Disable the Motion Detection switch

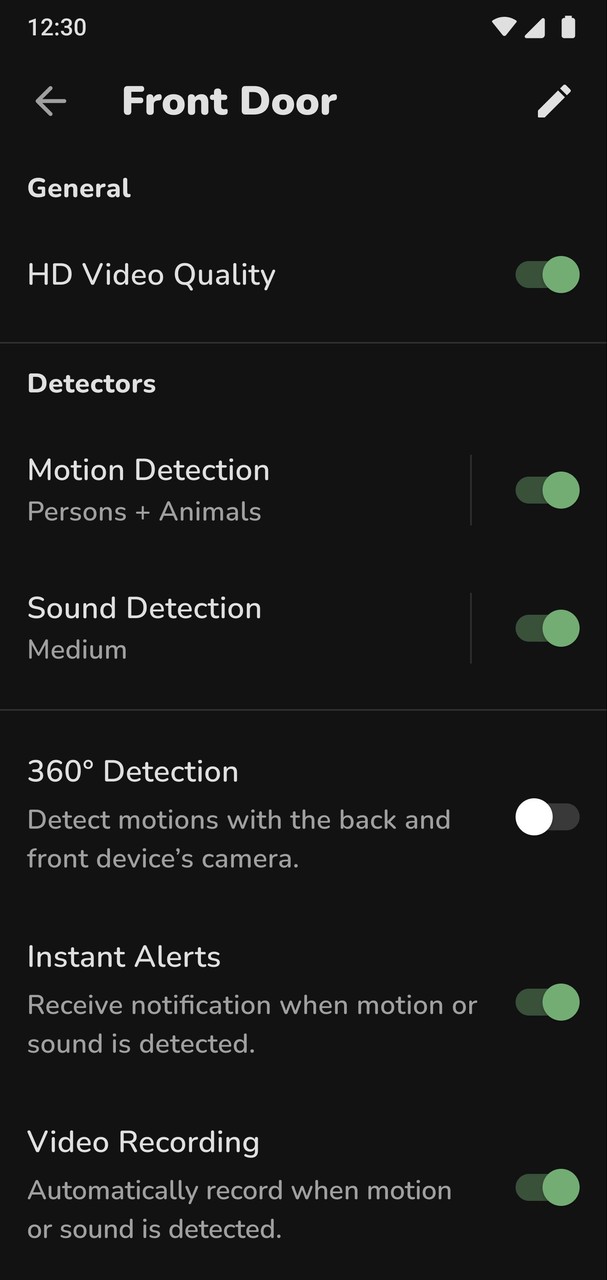click(x=547, y=490)
